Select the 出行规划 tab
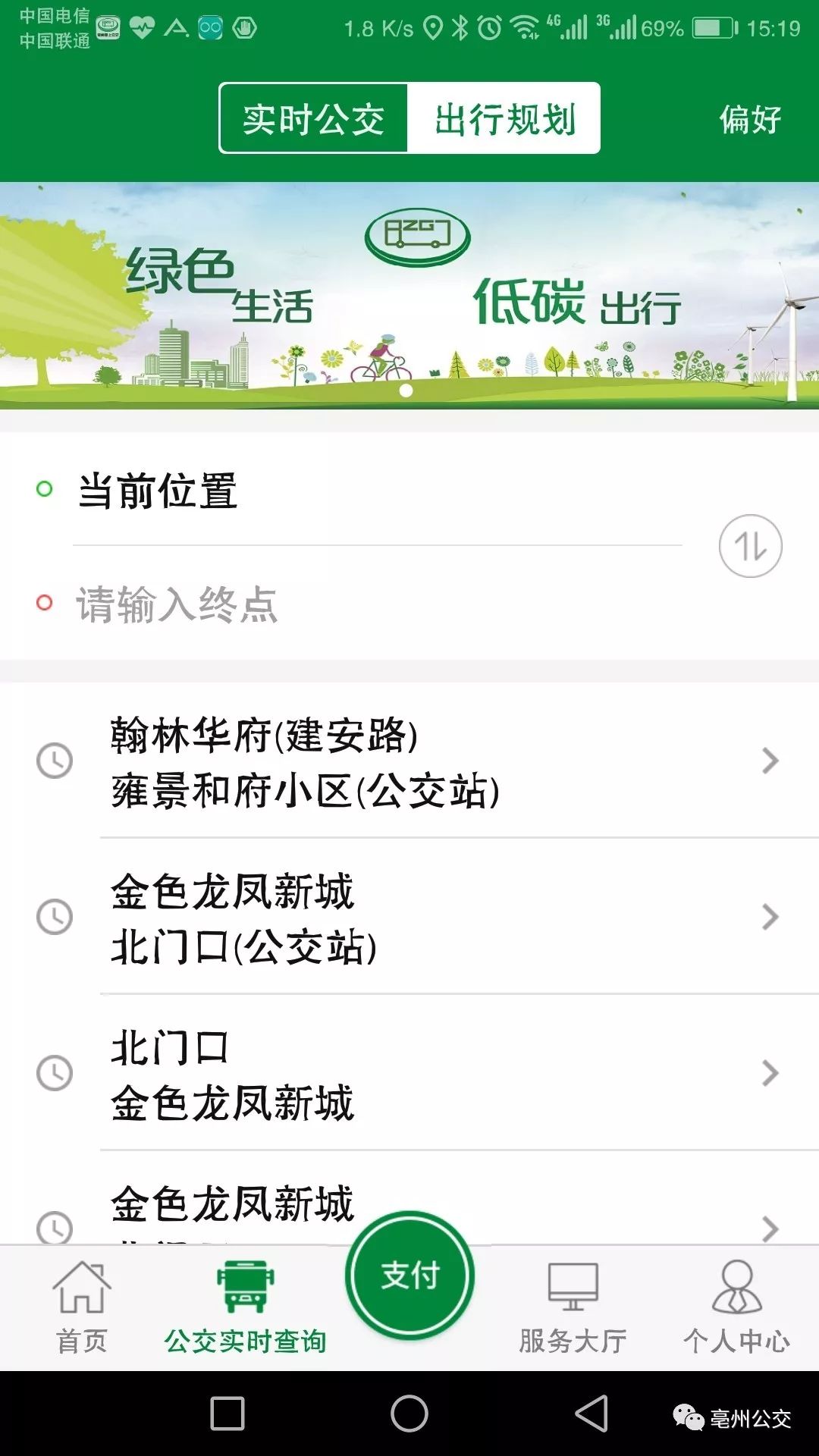This screenshot has width=819, height=1456. (504, 119)
